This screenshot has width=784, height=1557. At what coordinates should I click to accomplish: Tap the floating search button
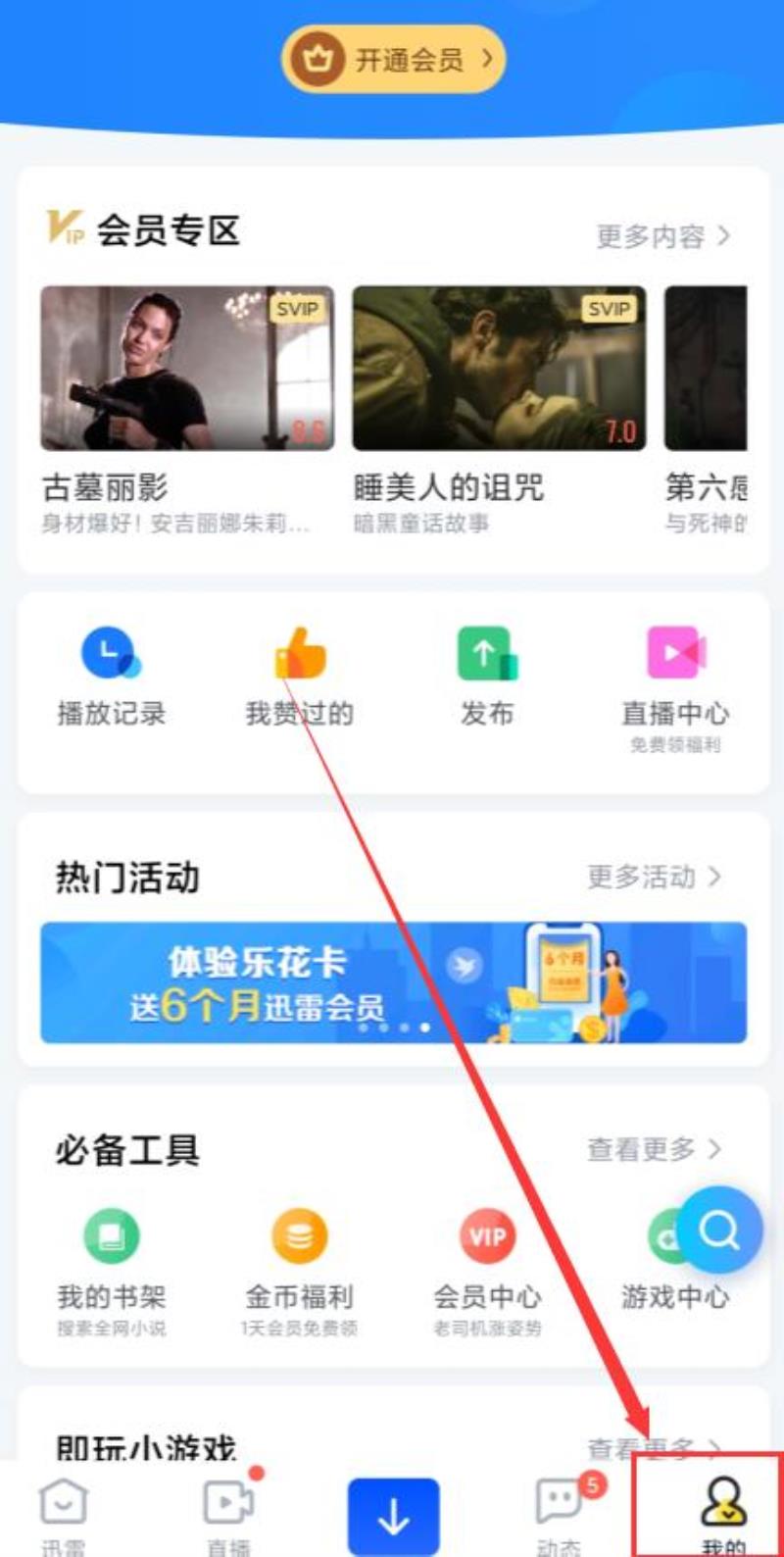click(719, 1231)
